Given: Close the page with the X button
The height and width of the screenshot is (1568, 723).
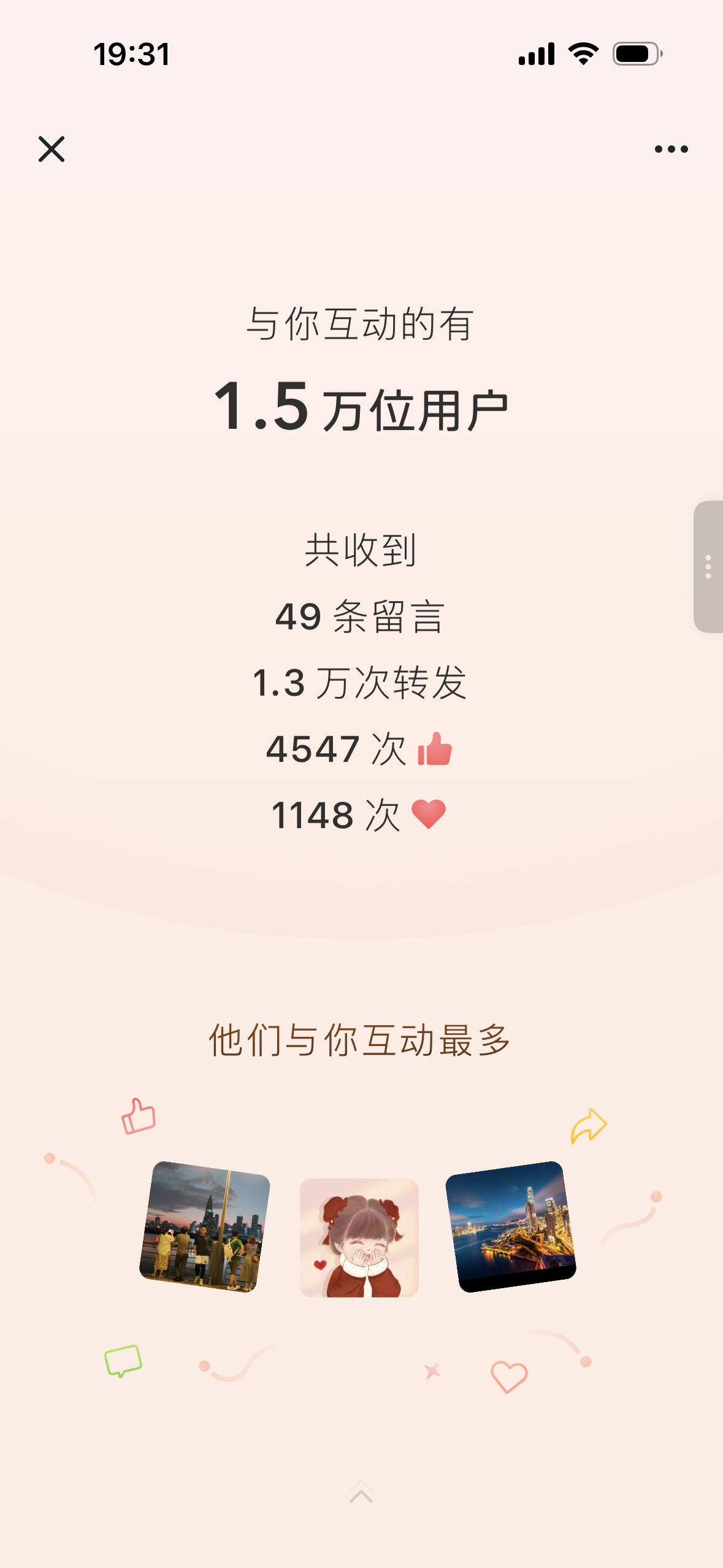Looking at the screenshot, I should click(x=52, y=149).
